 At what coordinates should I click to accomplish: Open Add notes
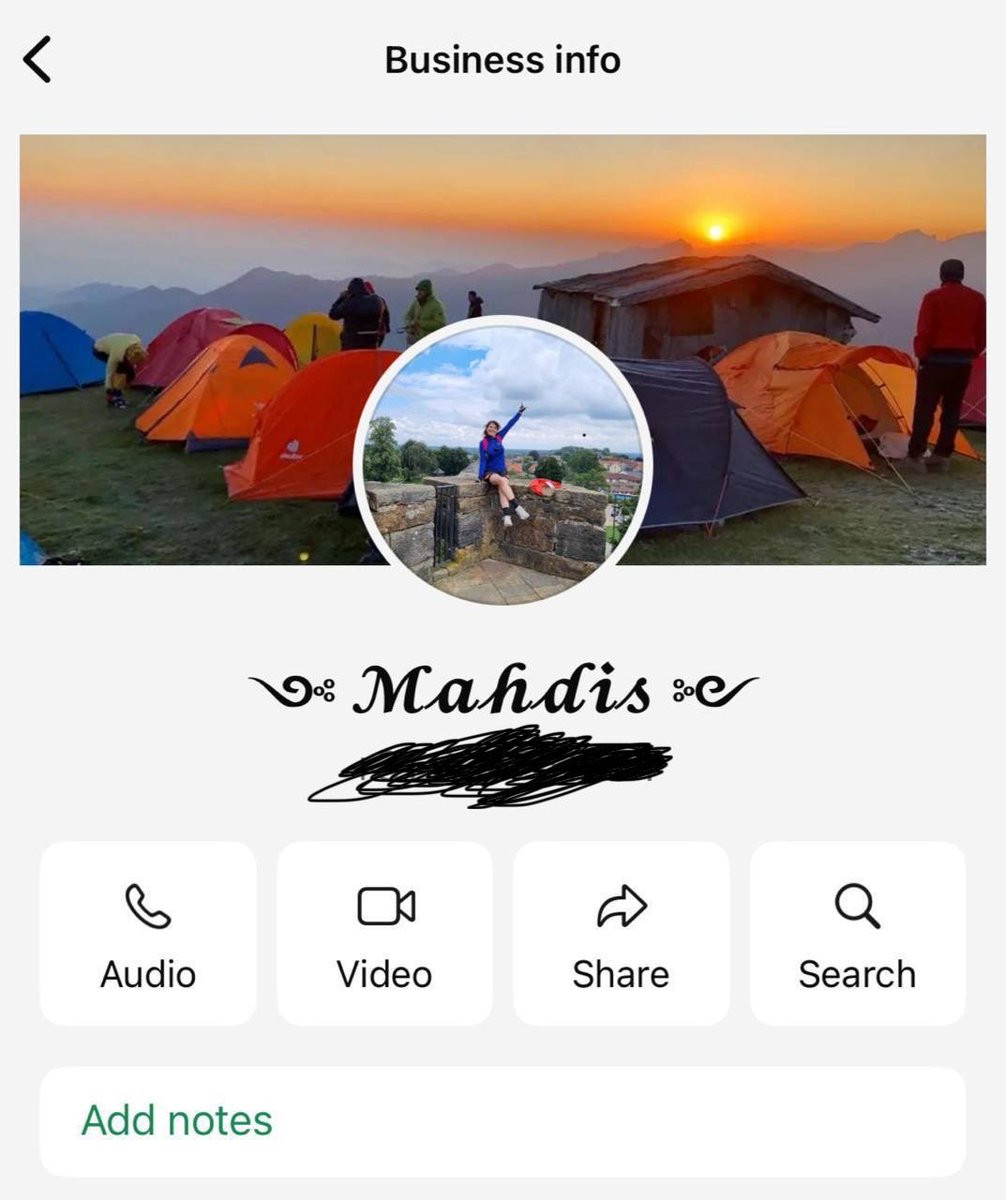[x=502, y=1121]
